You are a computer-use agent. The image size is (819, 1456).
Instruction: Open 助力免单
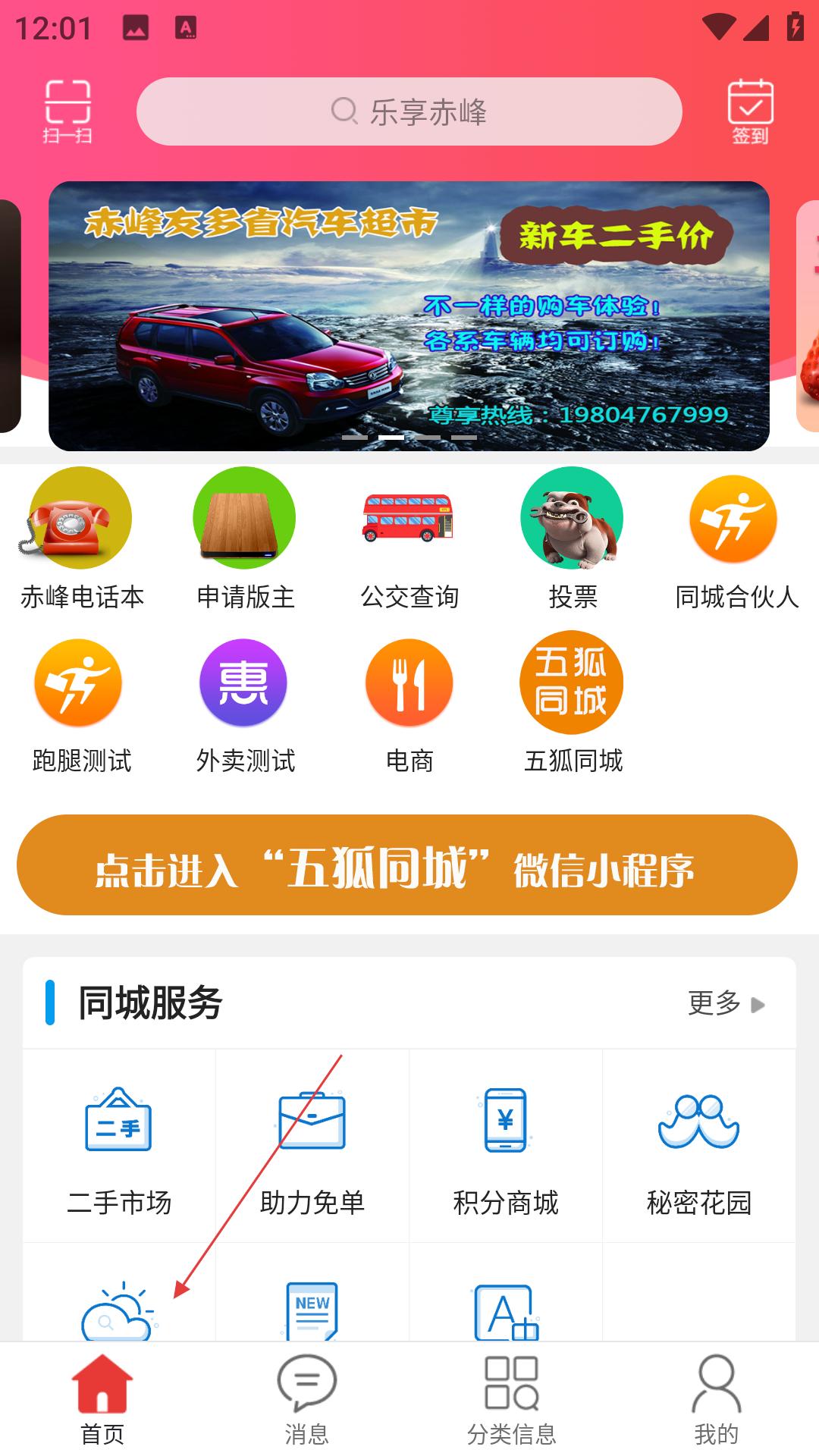point(312,1147)
